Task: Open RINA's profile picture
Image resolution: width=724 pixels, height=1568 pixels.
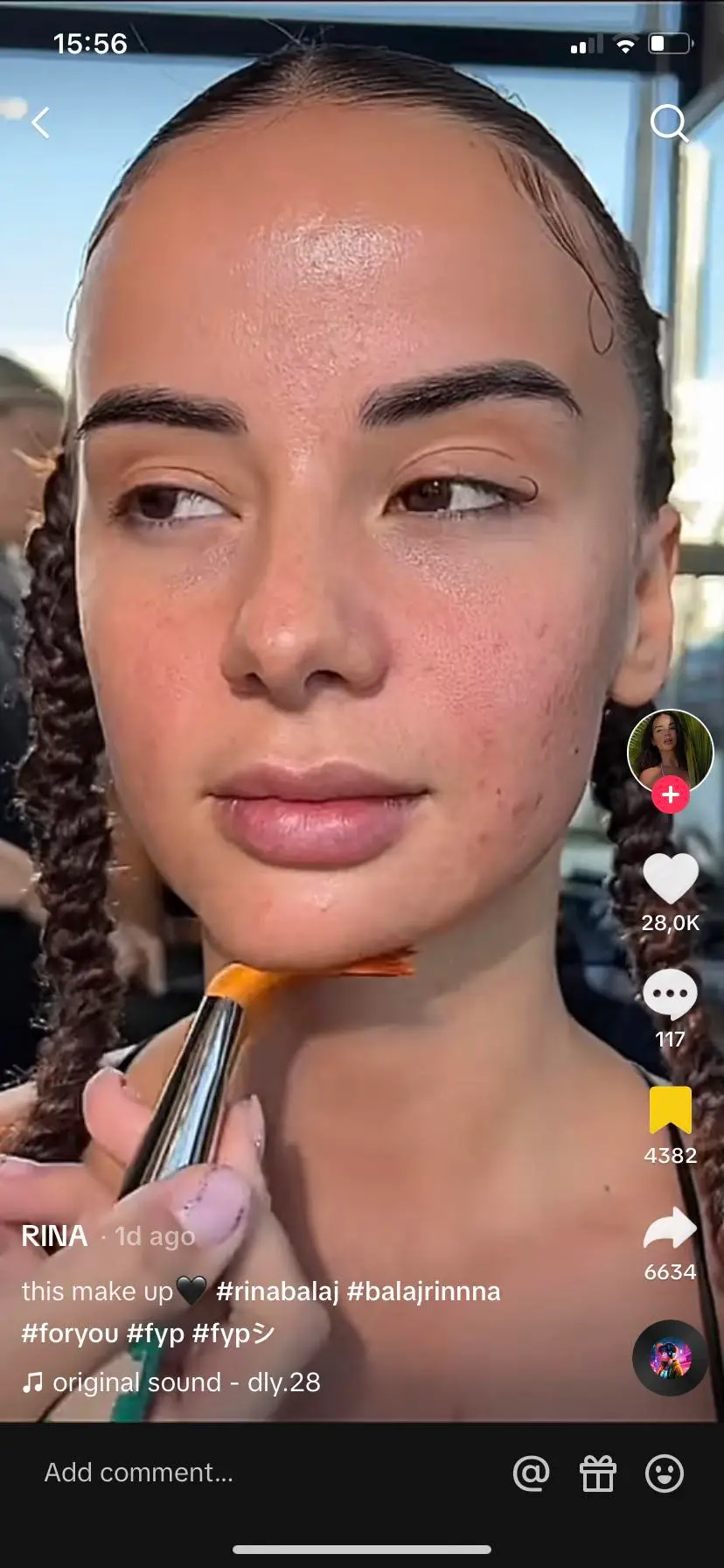Action: [x=670, y=751]
